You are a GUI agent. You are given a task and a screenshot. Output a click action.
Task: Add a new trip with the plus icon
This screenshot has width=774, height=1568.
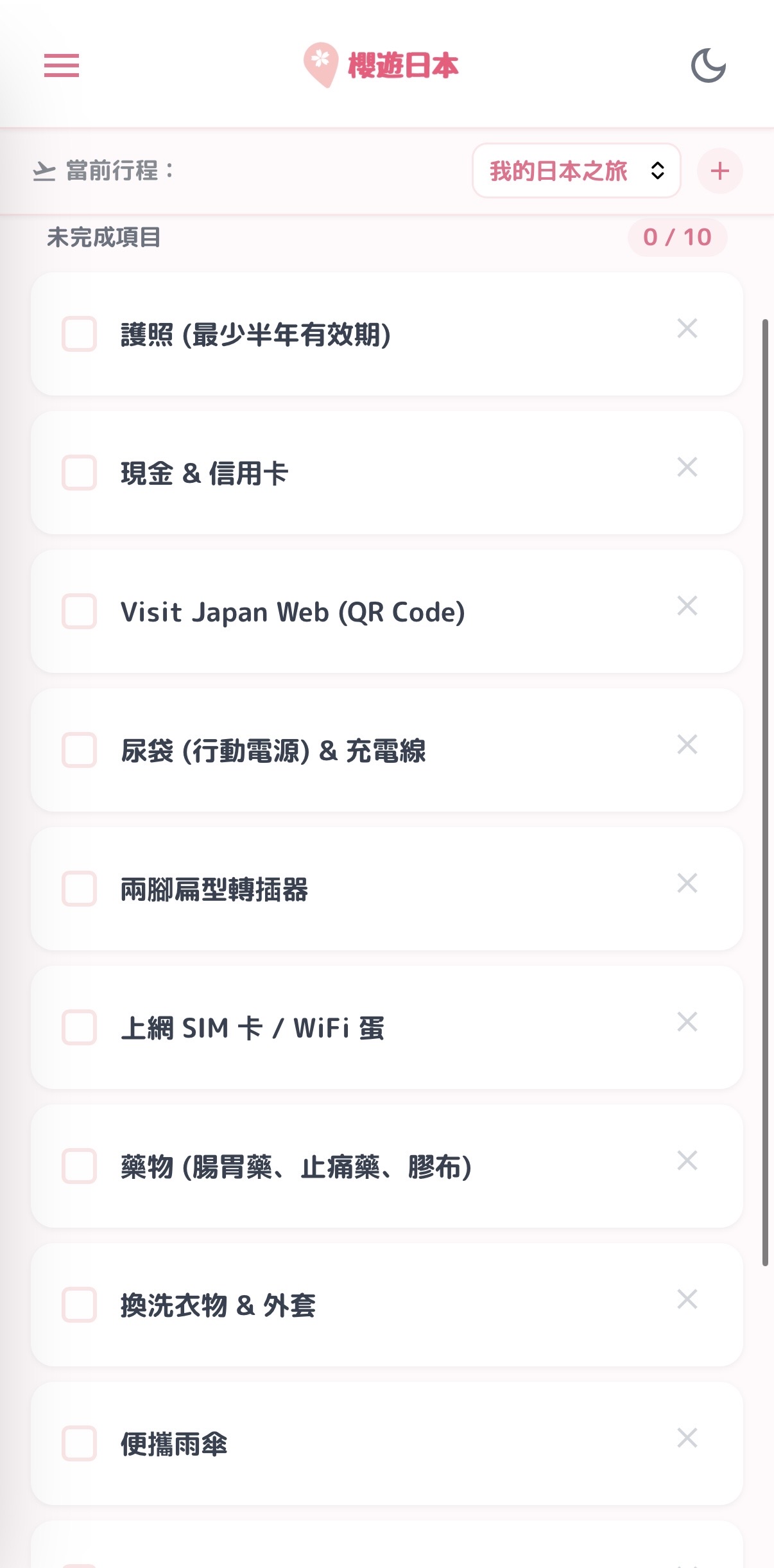point(719,171)
